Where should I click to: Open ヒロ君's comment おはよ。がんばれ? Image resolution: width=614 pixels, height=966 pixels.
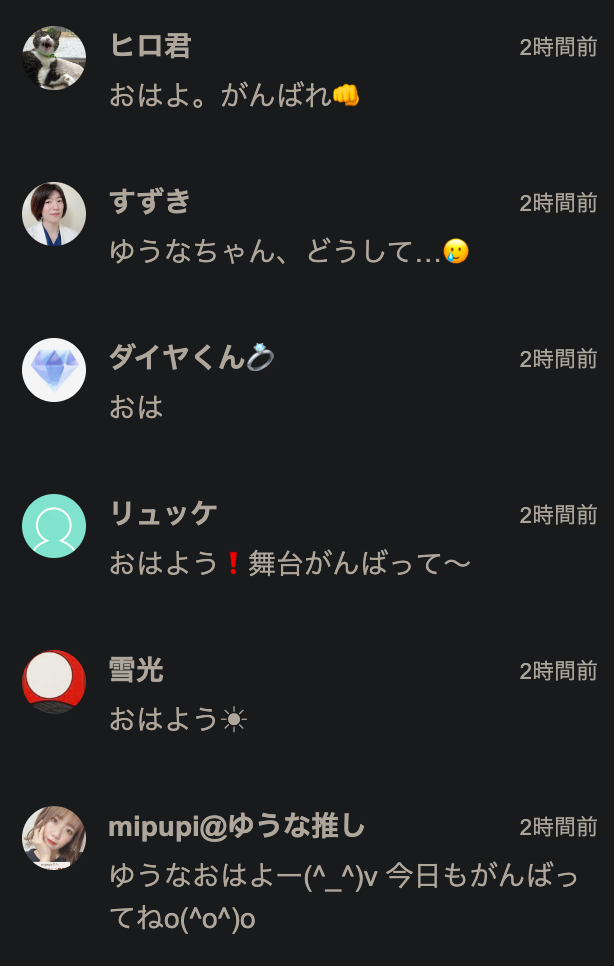(x=234, y=96)
